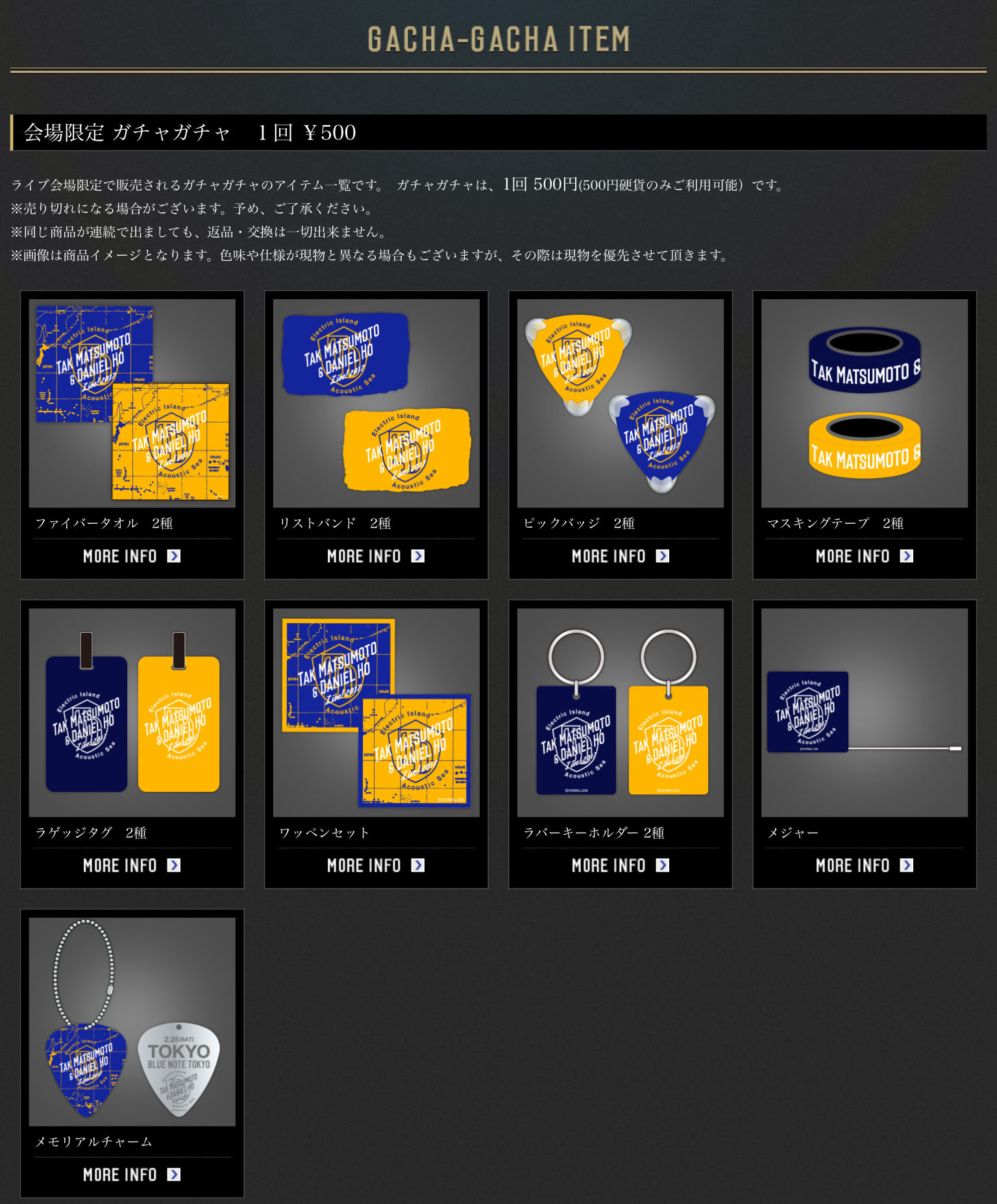The width and height of the screenshot is (997, 1204).
Task: Open the ファイバータオル product image
Action: click(x=132, y=403)
